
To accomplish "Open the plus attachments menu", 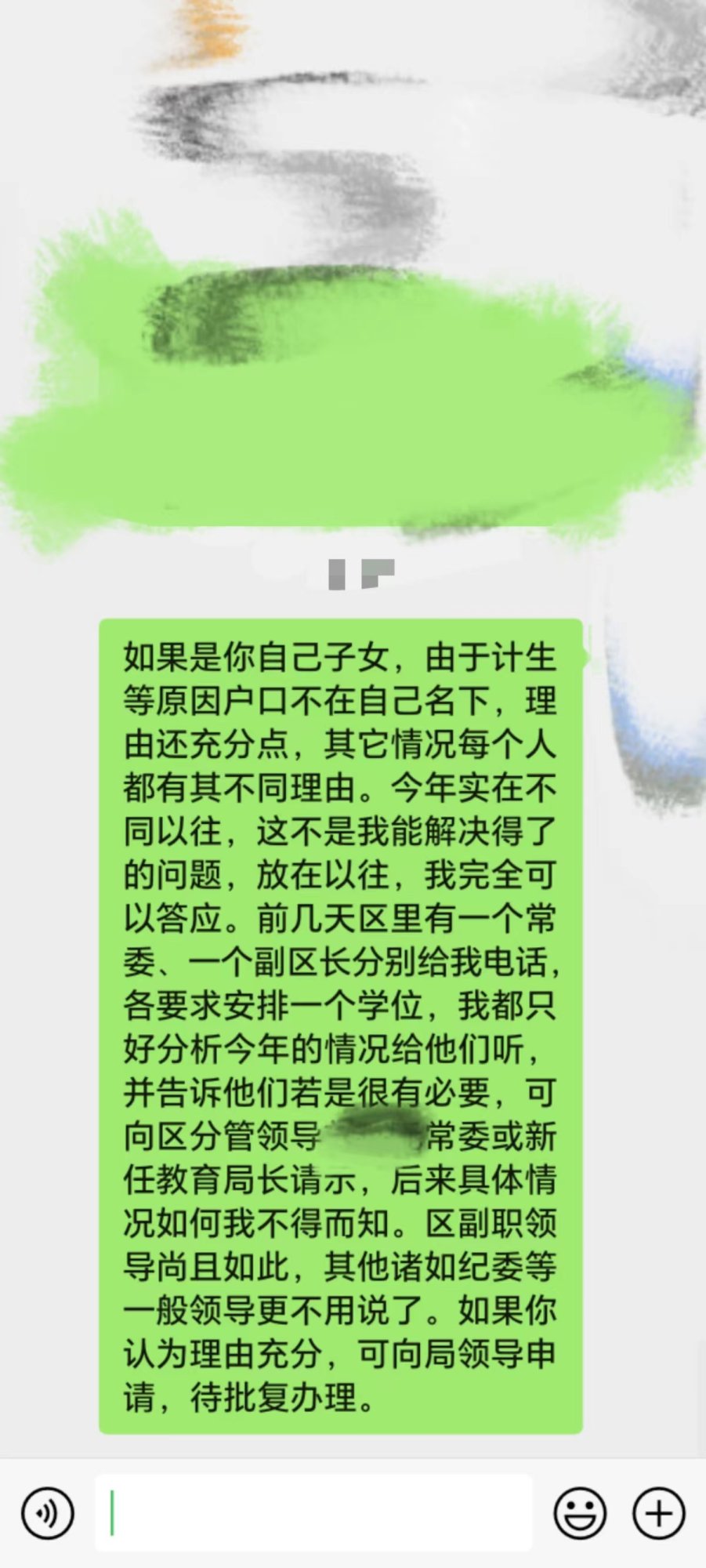I will click(x=658, y=1512).
